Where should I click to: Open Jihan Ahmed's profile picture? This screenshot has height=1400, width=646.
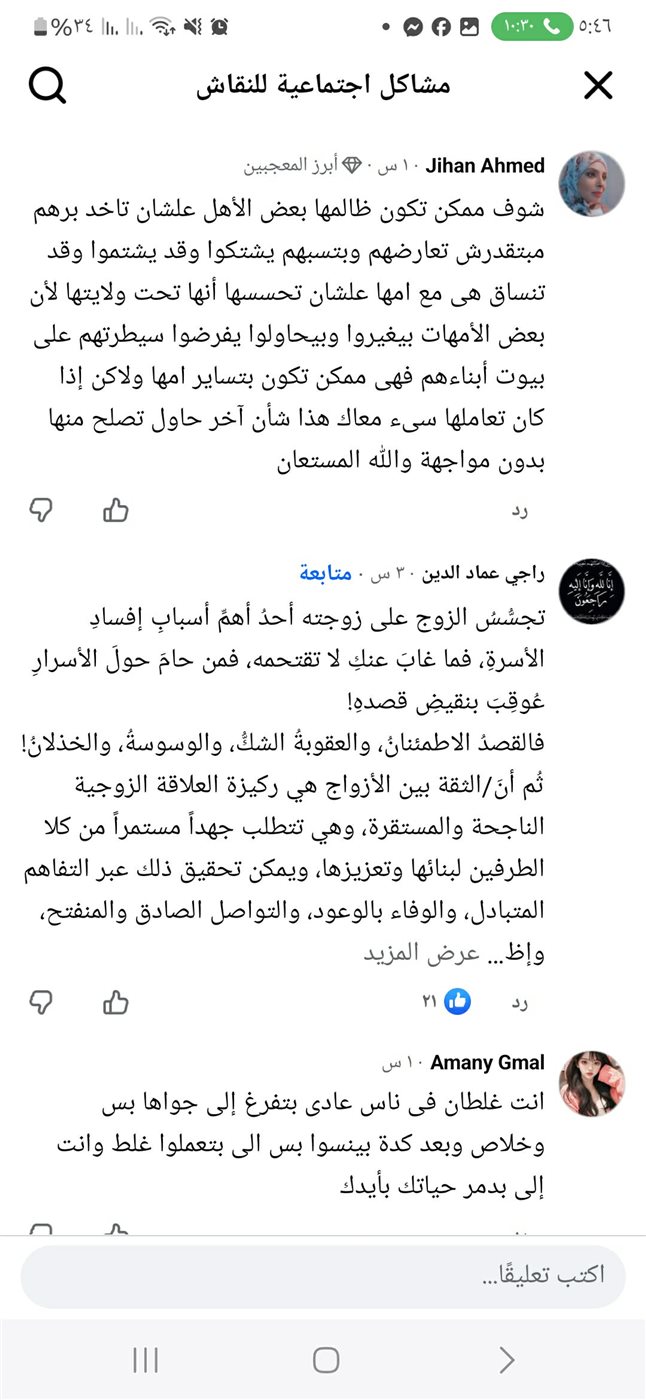click(591, 184)
